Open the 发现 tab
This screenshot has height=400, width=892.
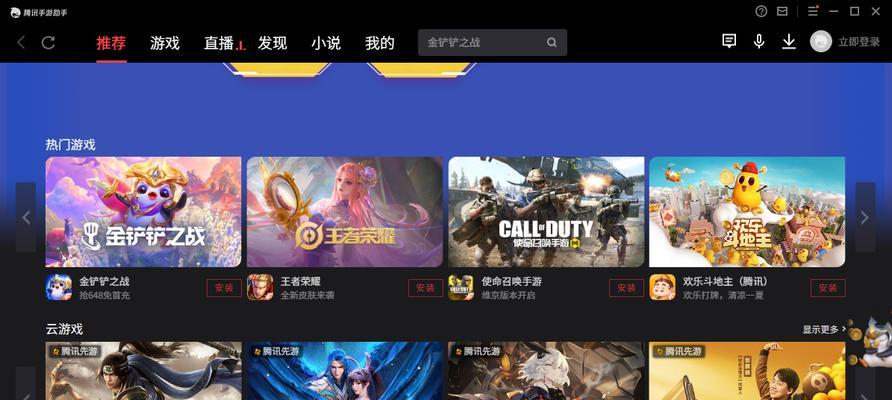pos(272,43)
